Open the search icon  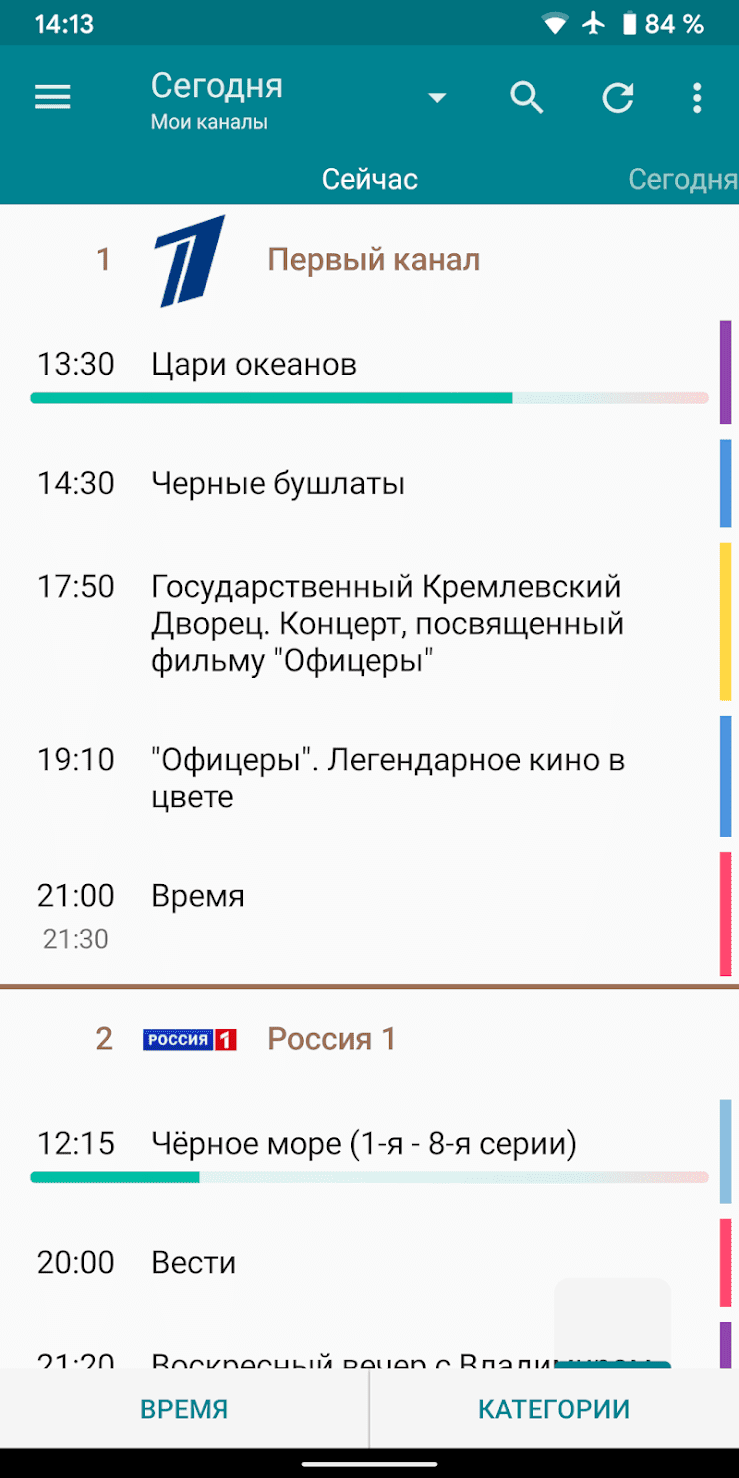tap(527, 98)
